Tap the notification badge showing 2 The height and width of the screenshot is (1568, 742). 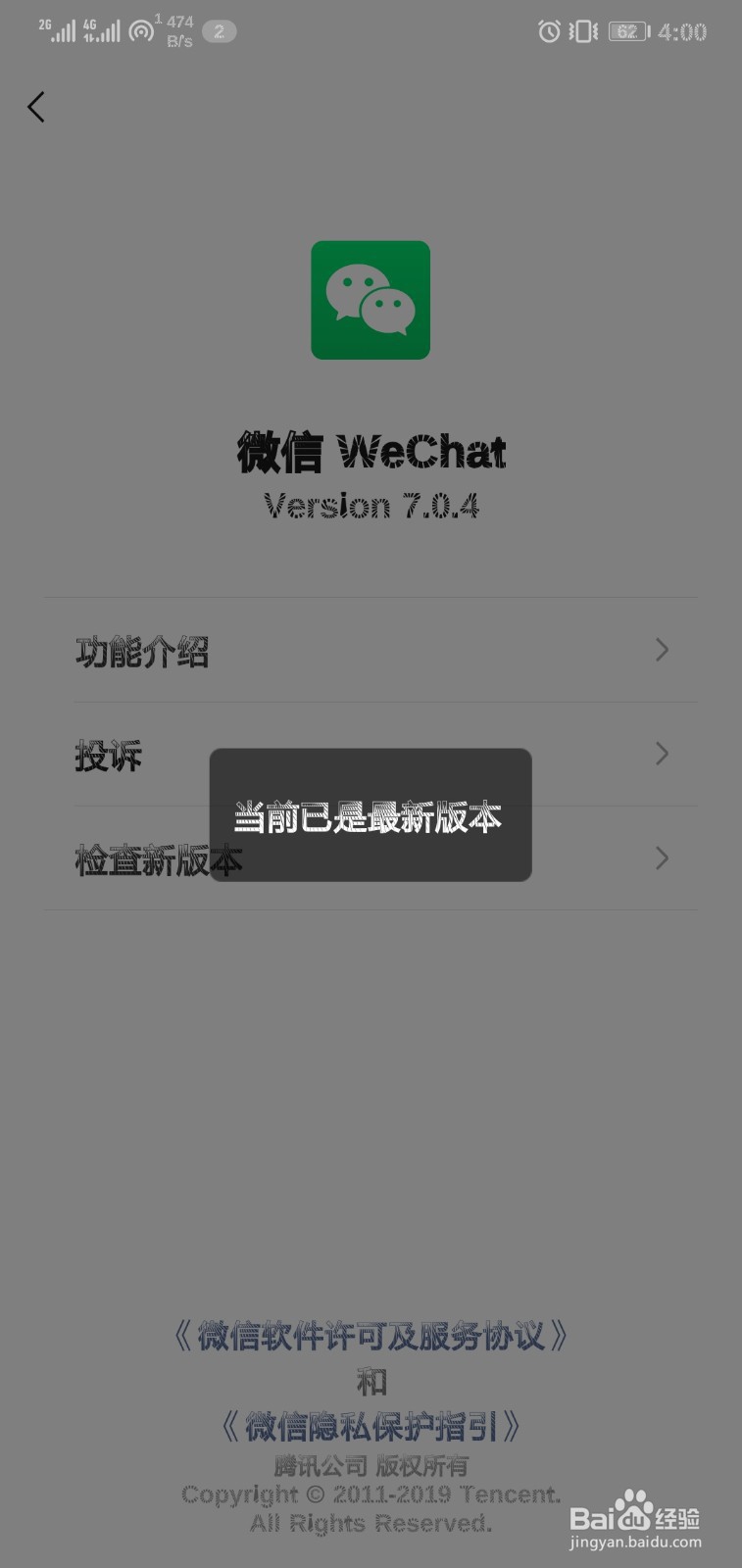(x=218, y=30)
